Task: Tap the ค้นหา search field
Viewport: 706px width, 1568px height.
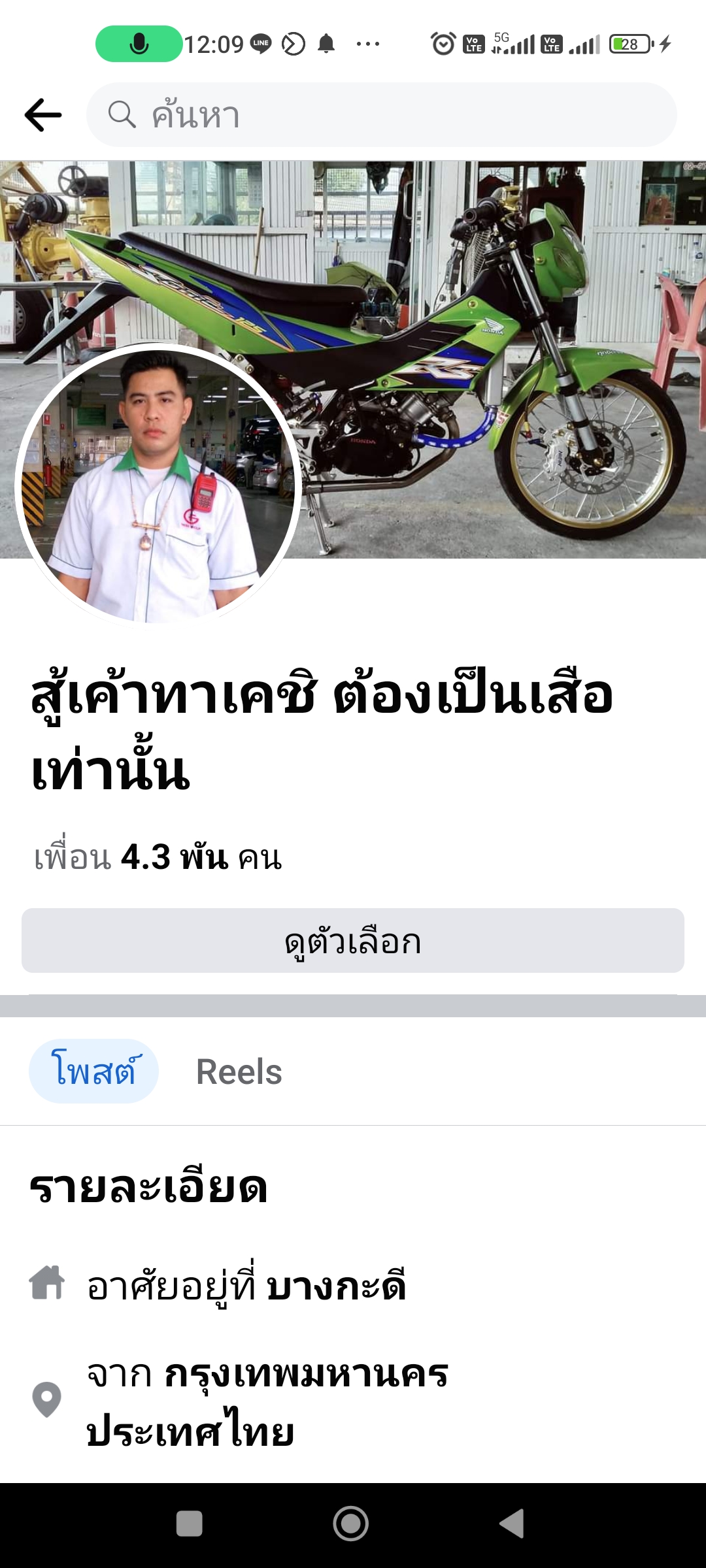Action: (x=382, y=115)
